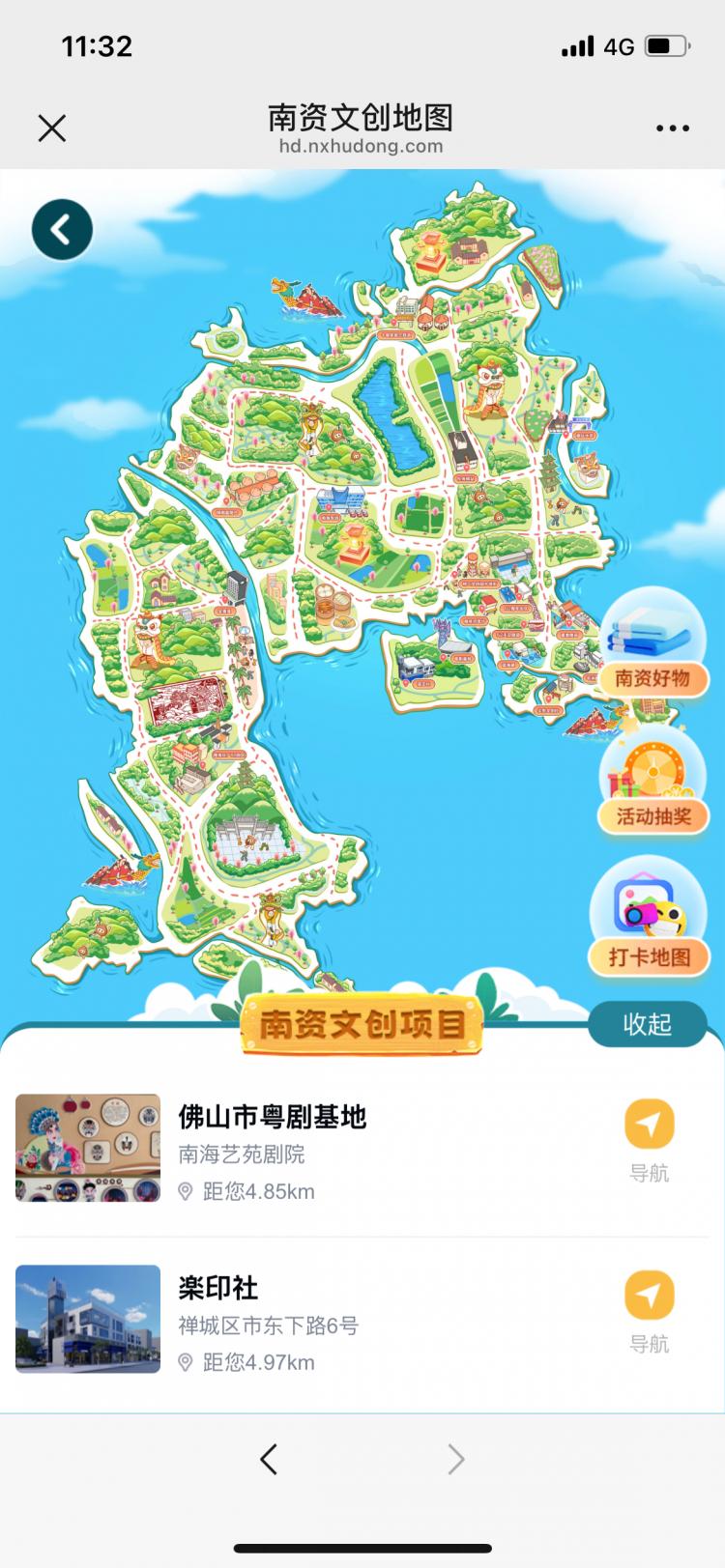The width and height of the screenshot is (725, 1568).
Task: Open the 南资好物 shortcut
Action: pos(652,644)
